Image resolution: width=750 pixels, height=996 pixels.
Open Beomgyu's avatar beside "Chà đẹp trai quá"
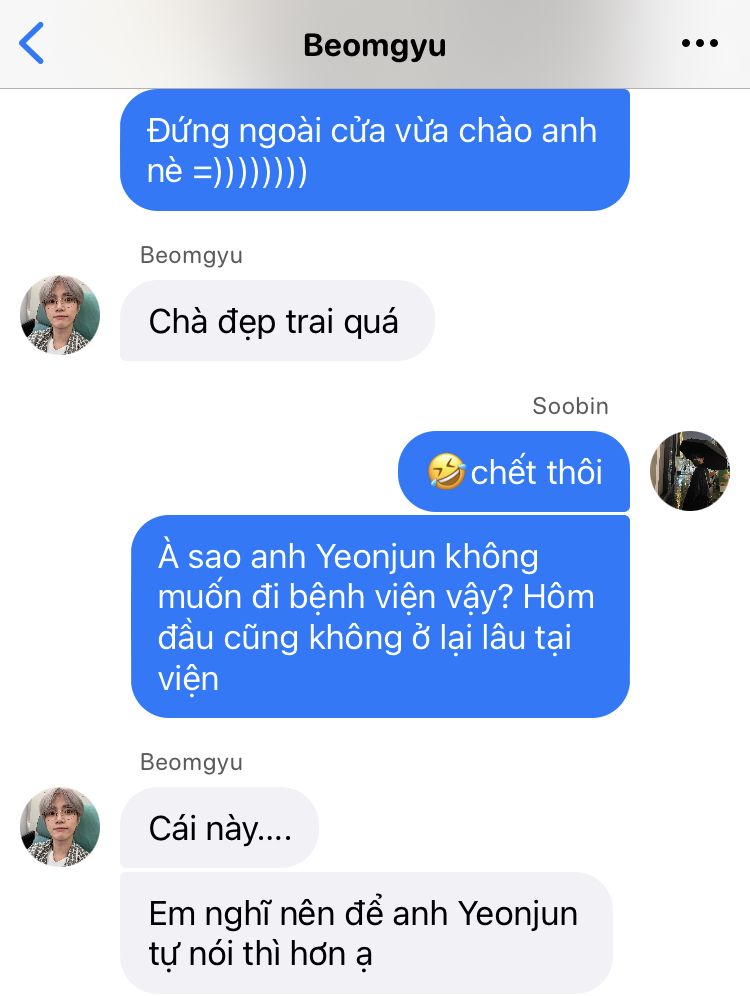coord(60,316)
